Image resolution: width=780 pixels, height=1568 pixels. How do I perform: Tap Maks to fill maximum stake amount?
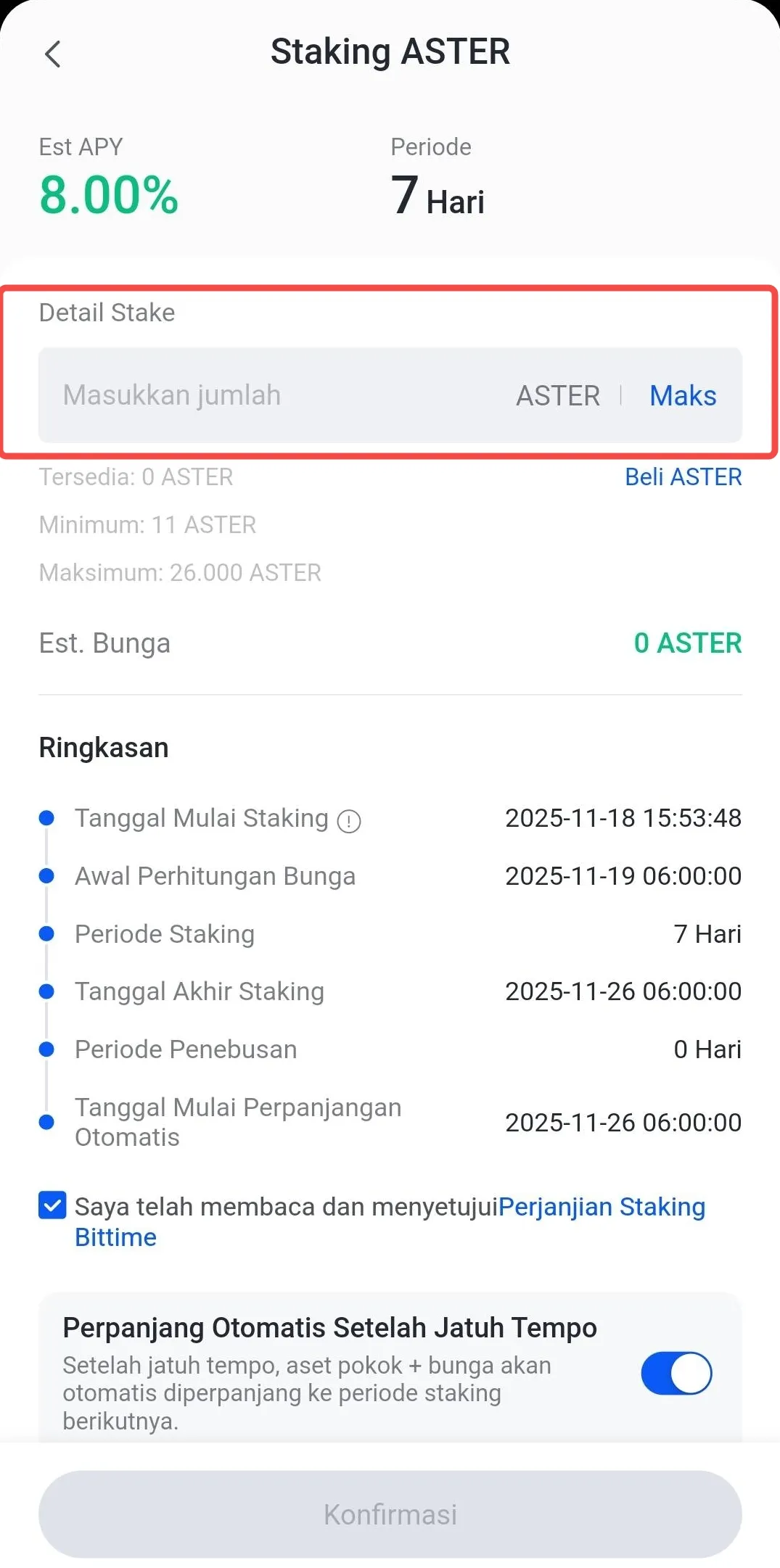681,395
